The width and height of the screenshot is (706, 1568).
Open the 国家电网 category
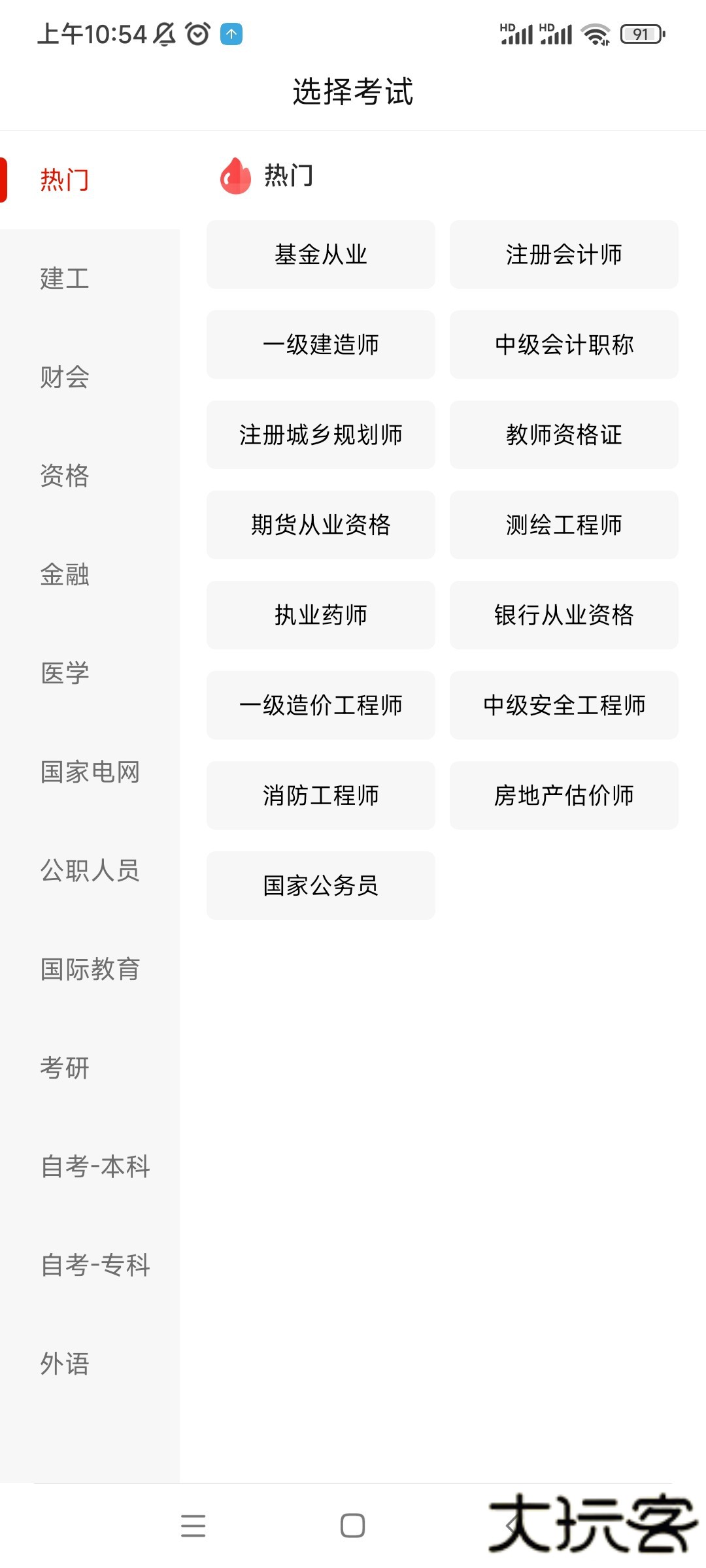(90, 772)
